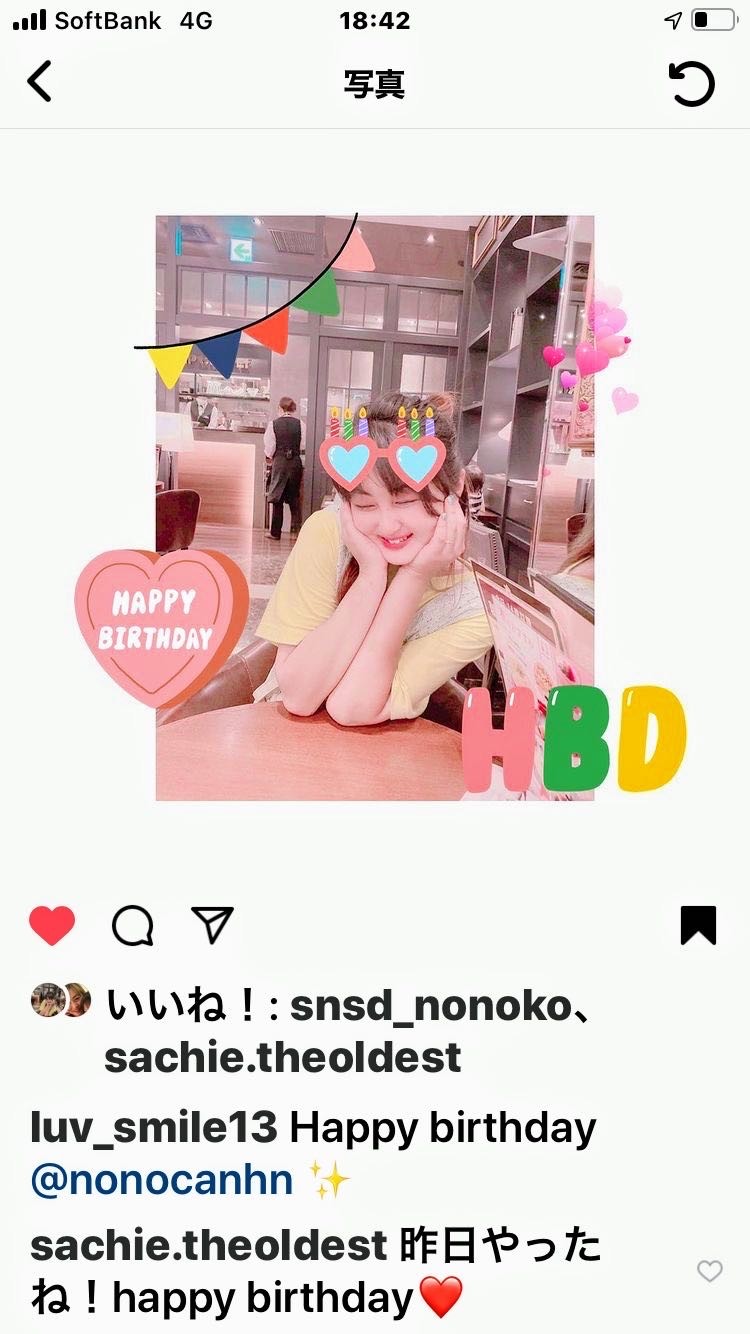Go back using the top-left arrow

(40, 82)
